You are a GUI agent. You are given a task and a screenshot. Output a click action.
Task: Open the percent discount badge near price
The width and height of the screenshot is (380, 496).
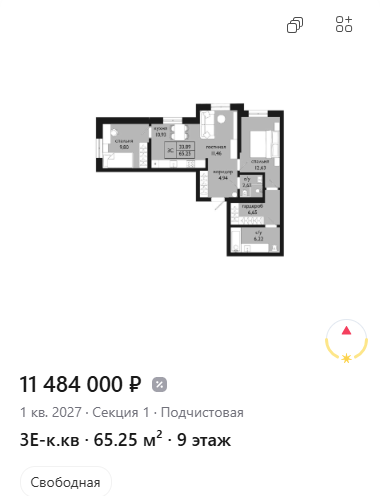(160, 385)
